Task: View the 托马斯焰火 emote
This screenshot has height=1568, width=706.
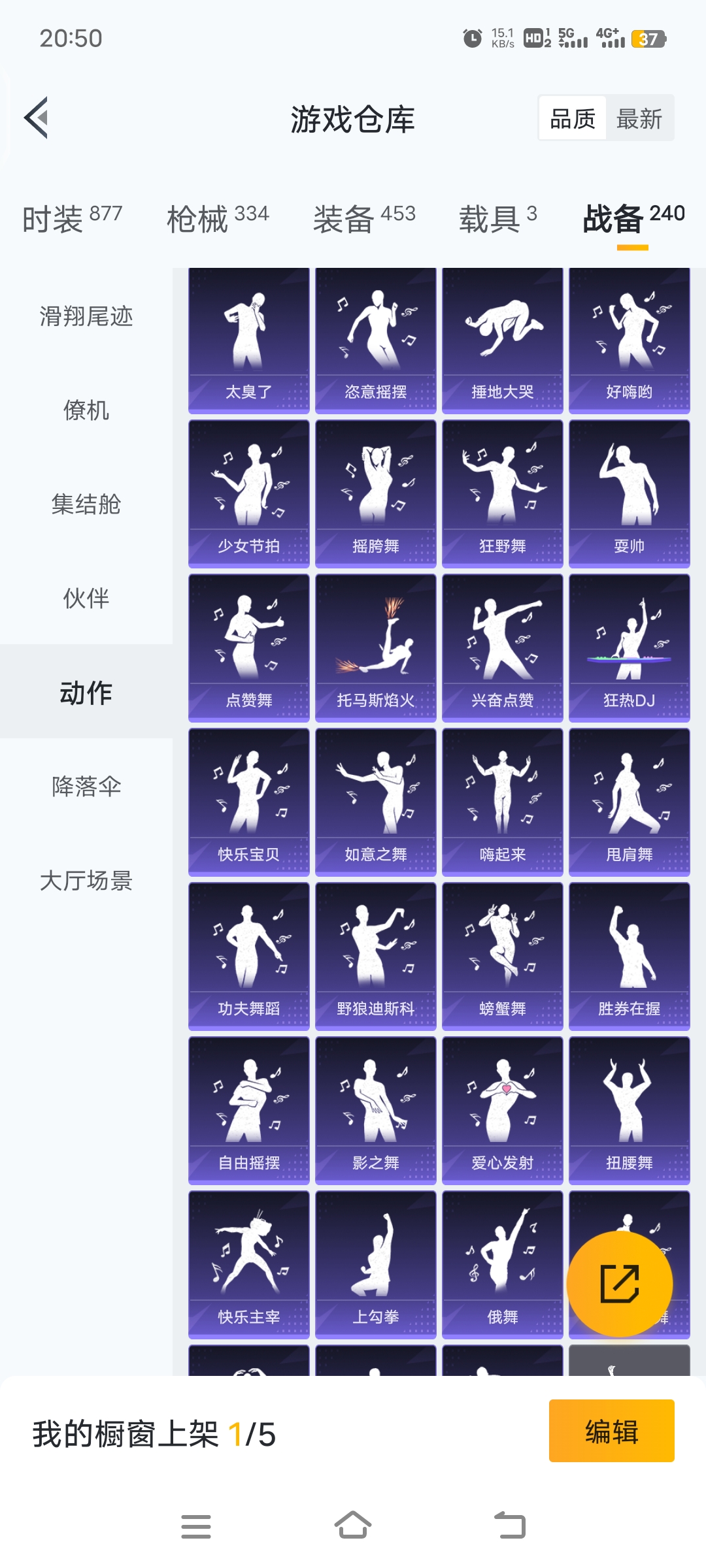Action: tap(375, 648)
